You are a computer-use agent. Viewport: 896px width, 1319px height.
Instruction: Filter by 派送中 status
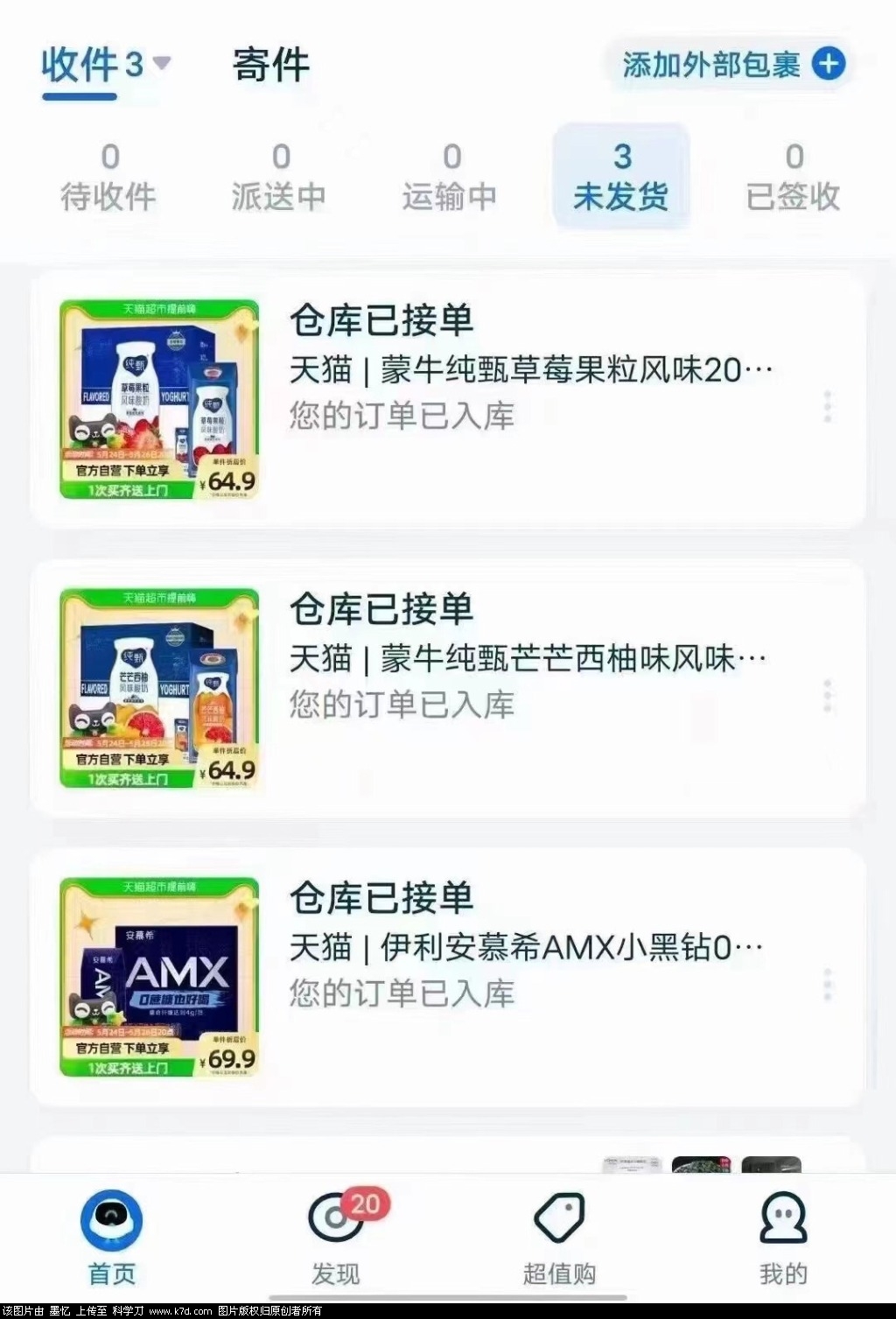[279, 178]
